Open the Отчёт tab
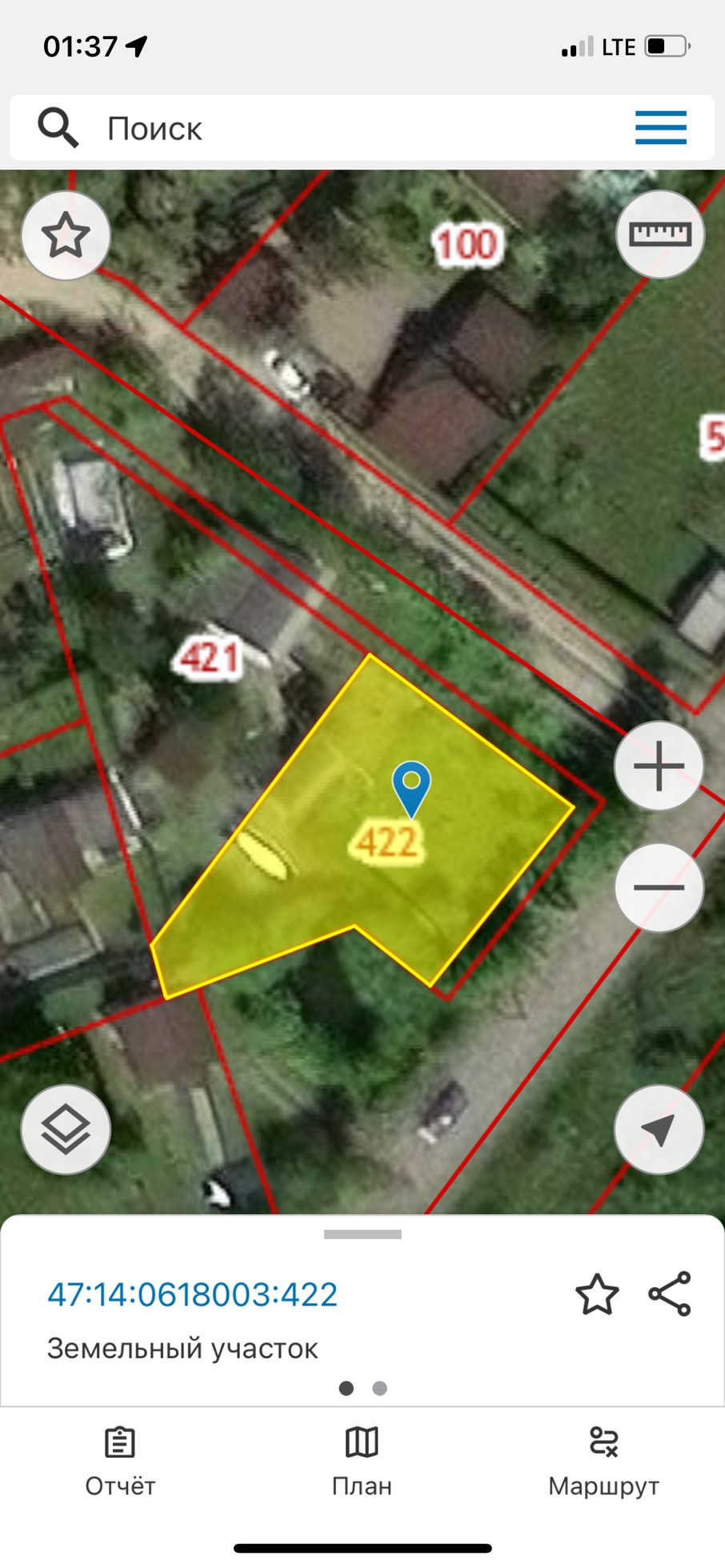 coord(120,1461)
